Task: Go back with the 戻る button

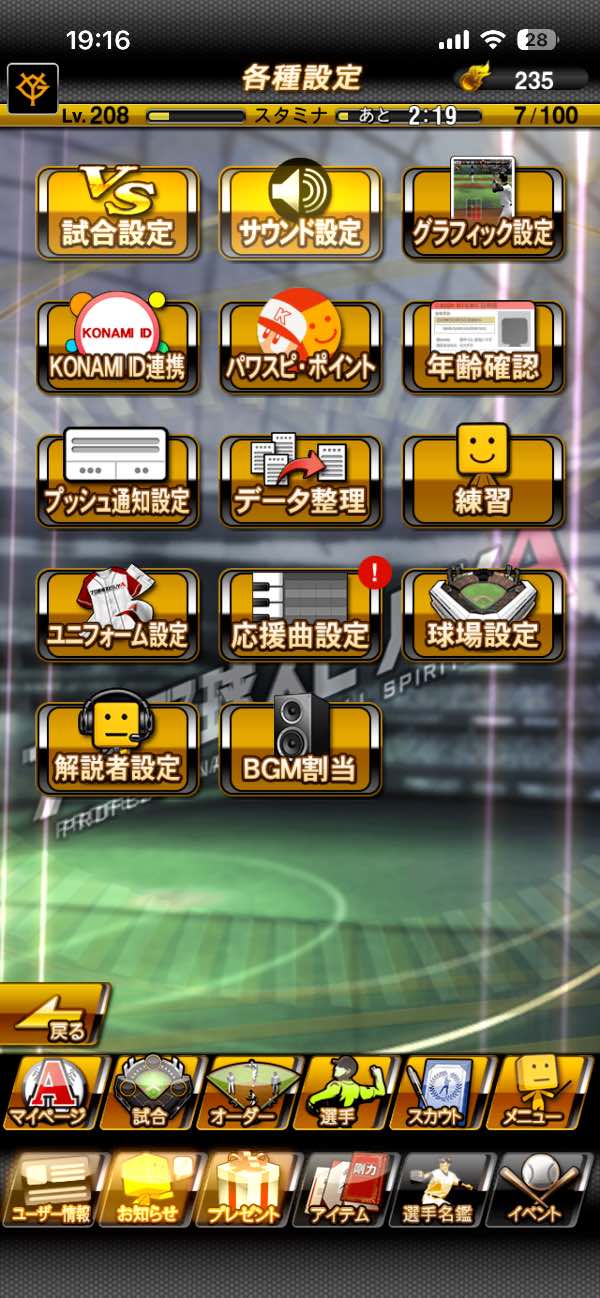Action: (55, 1015)
